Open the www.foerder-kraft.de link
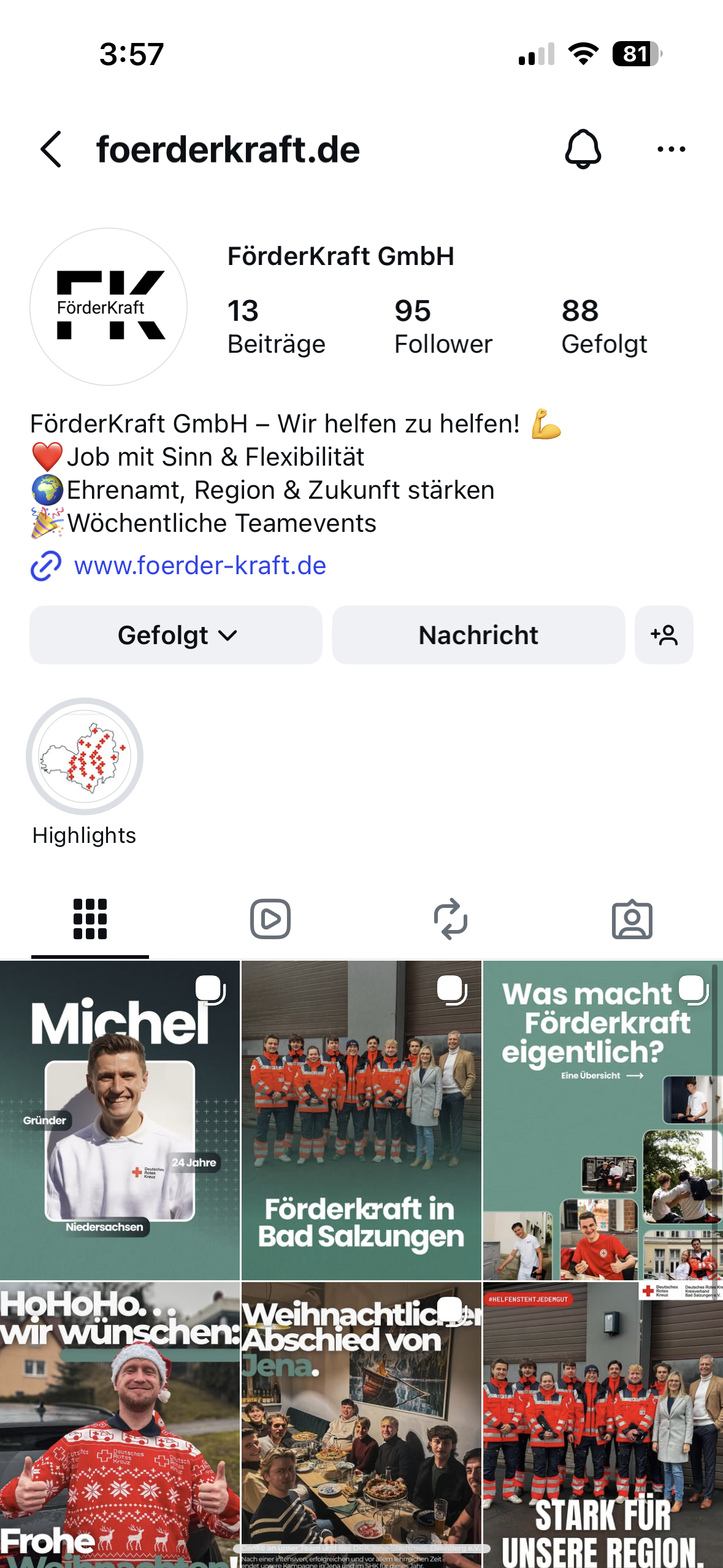This screenshot has width=723, height=1568. 200,566
